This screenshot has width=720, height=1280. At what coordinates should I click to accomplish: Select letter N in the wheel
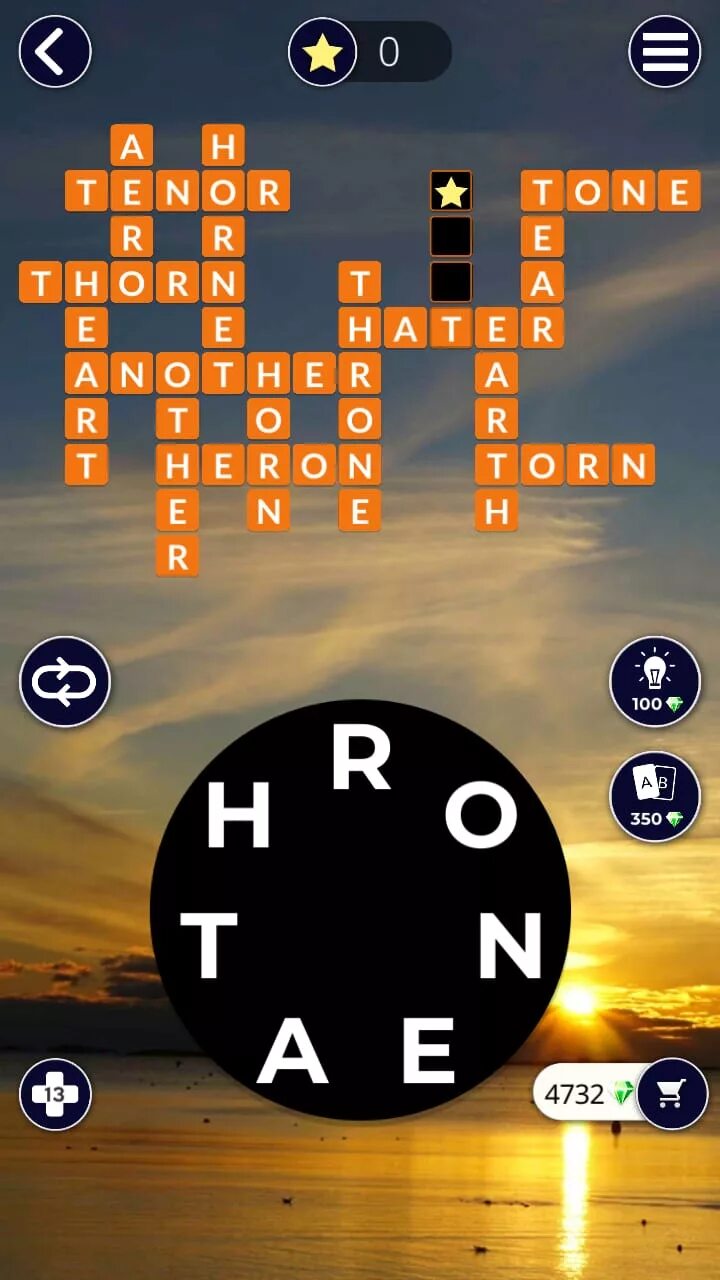click(510, 947)
